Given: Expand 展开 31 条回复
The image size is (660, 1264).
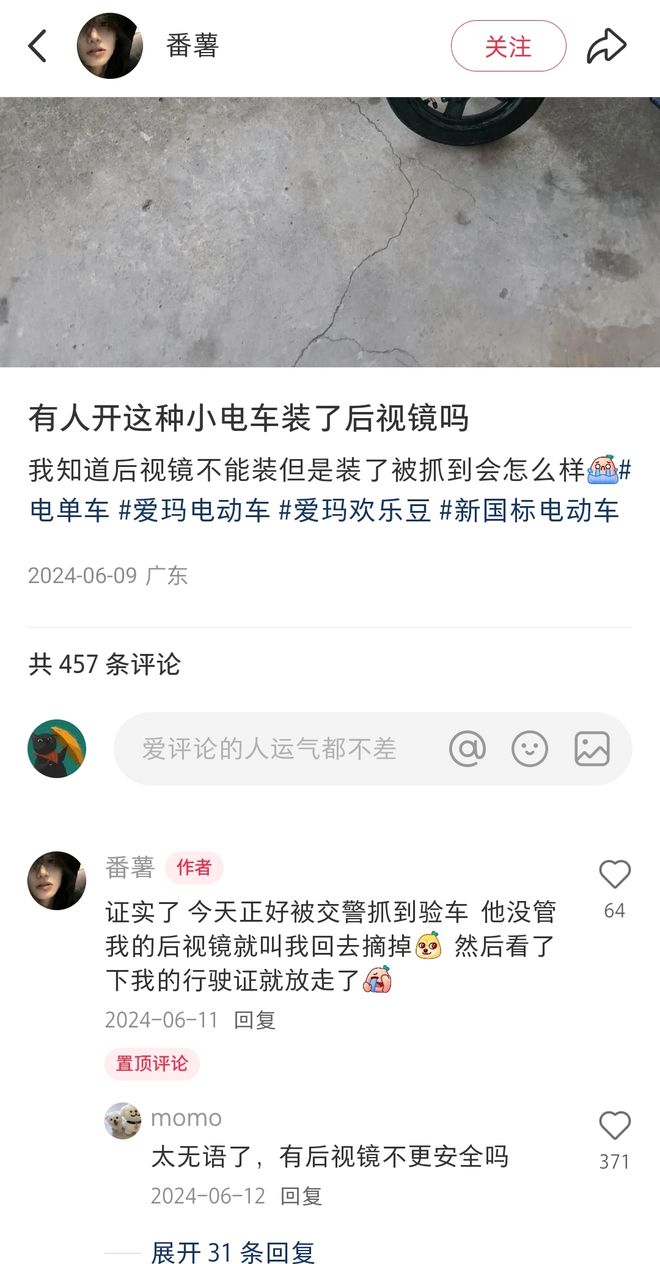Looking at the screenshot, I should [x=232, y=1252].
